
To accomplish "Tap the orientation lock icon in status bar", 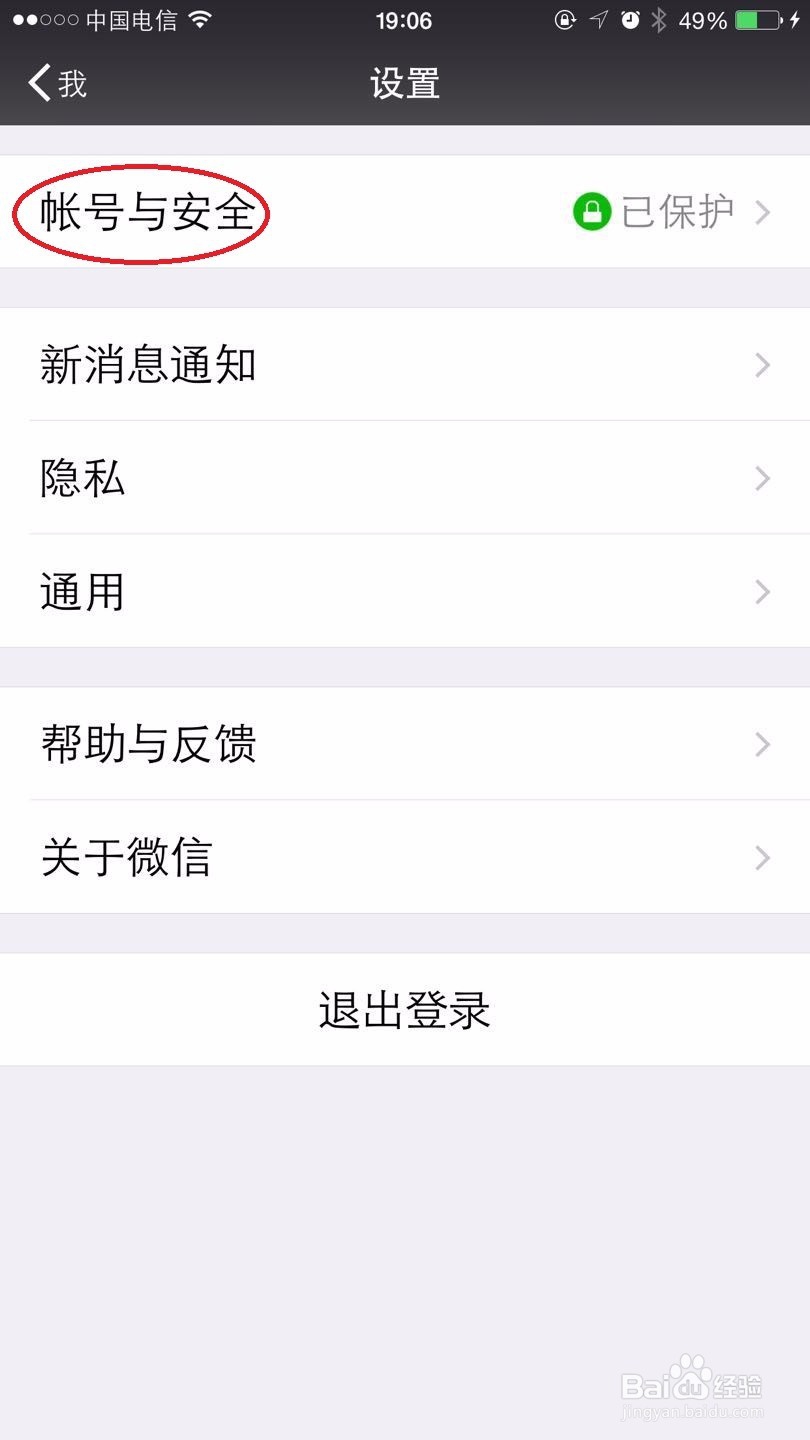I will tap(566, 19).
